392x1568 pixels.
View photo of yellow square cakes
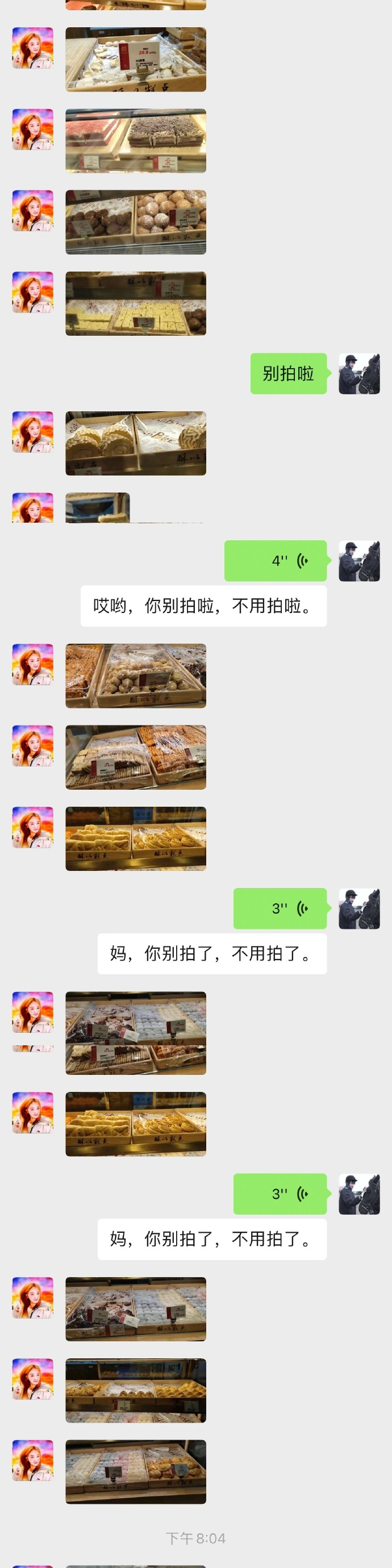(x=135, y=304)
